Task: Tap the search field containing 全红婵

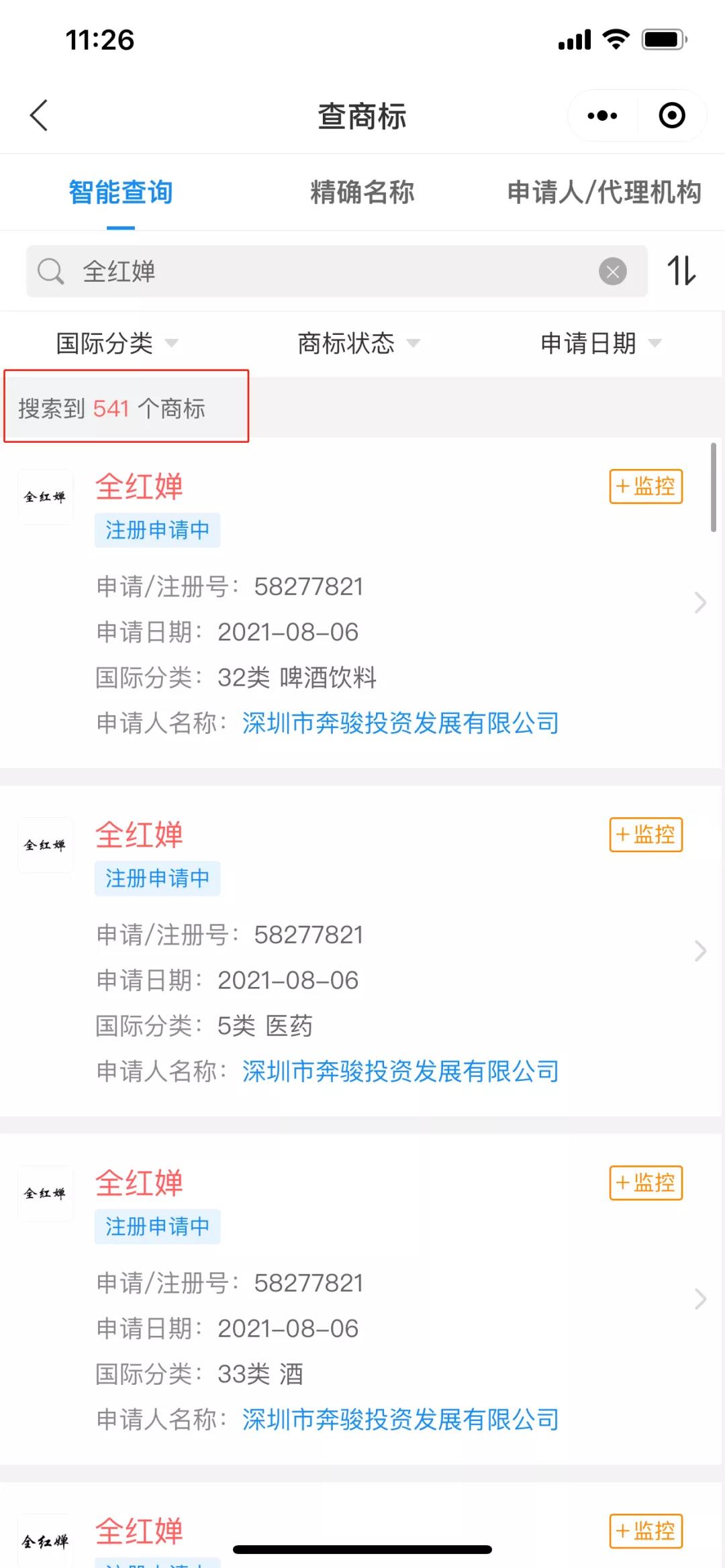Action: 336,271
